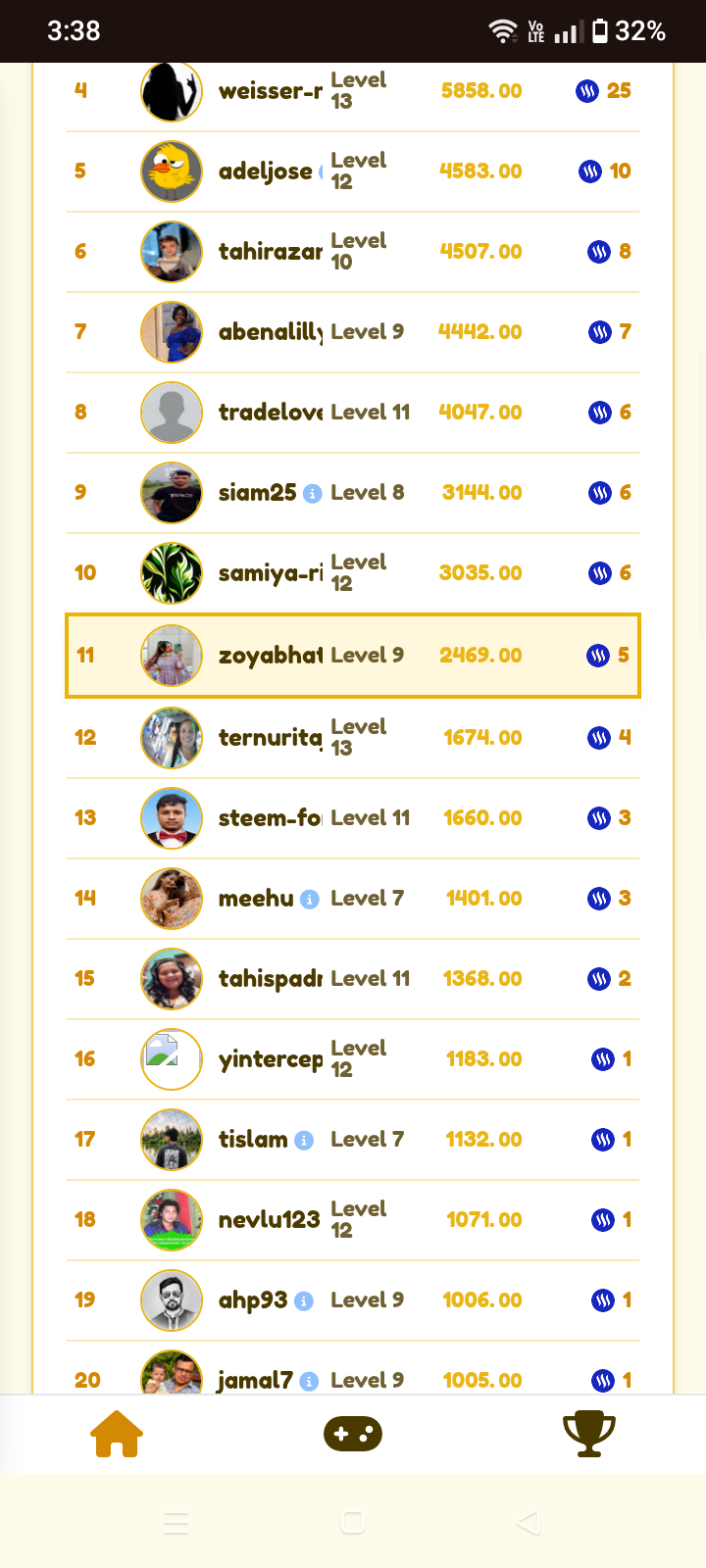The height and width of the screenshot is (1568, 706).
Task: Open the samiya-ri ranking row
Action: (x=353, y=573)
